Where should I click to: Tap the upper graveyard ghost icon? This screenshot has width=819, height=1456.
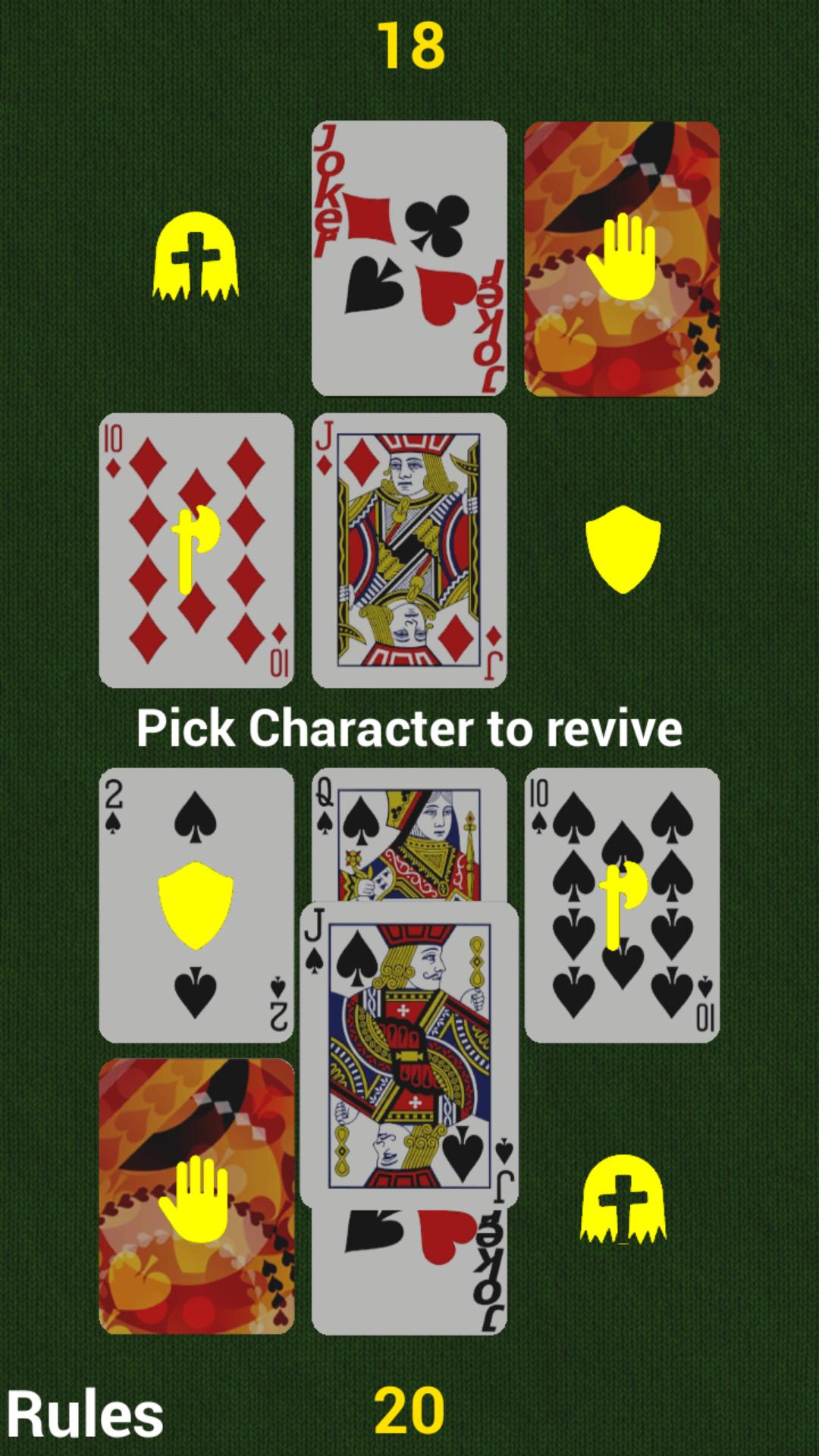196,256
